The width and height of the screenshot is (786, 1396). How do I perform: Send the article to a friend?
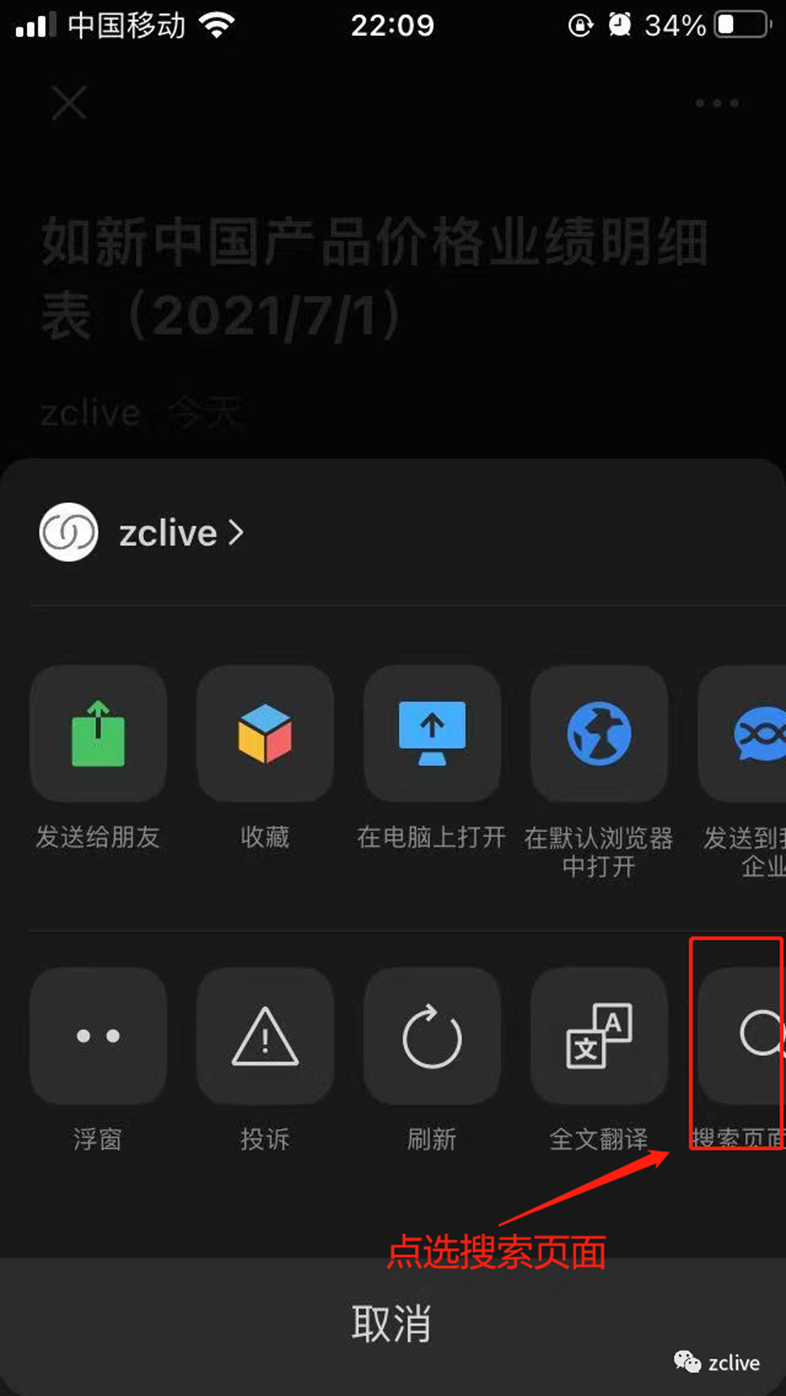pyautogui.click(x=98, y=734)
